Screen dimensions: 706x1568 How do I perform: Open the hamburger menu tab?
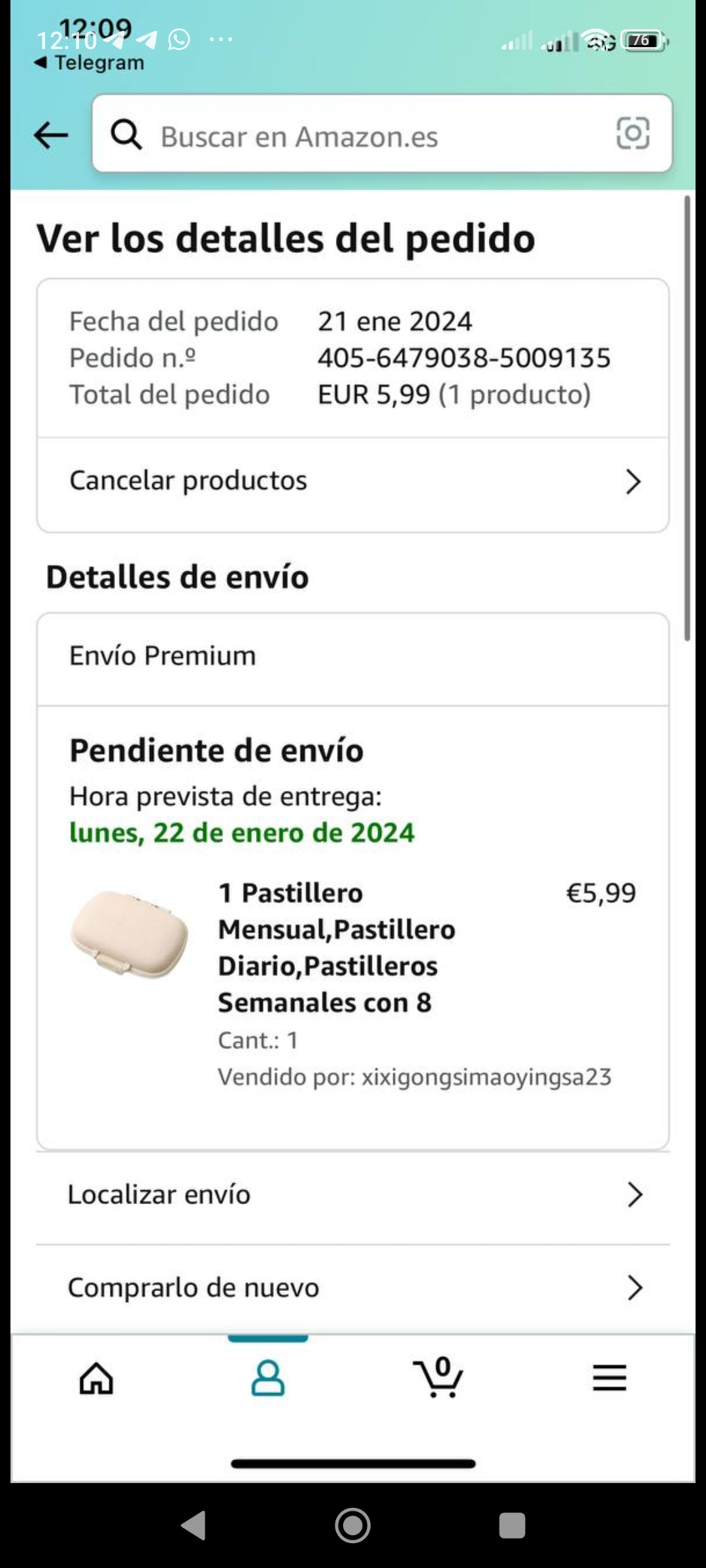point(609,1379)
